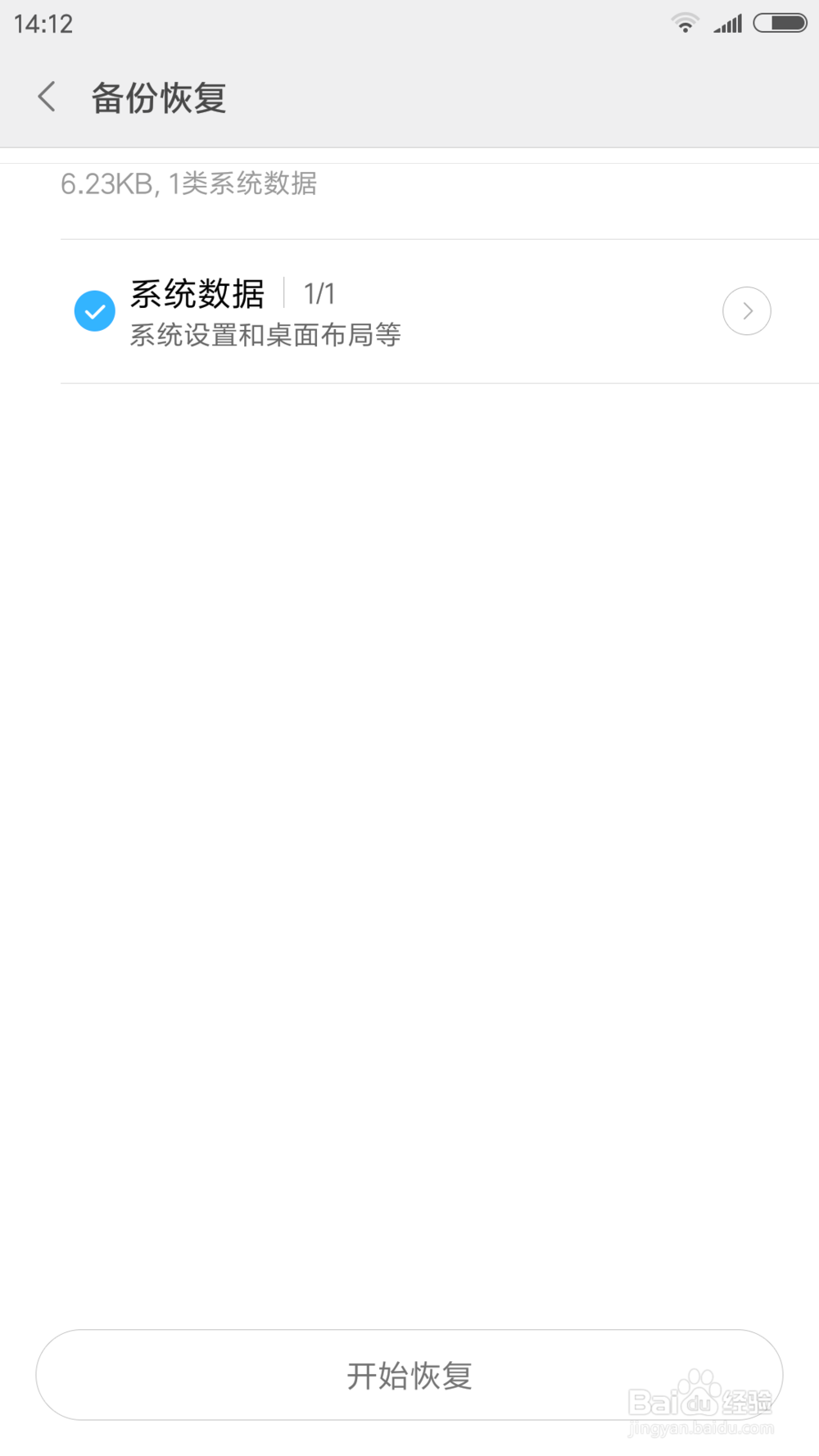The height and width of the screenshot is (1456, 819).
Task: Open details arrow for system data entry
Action: click(746, 310)
